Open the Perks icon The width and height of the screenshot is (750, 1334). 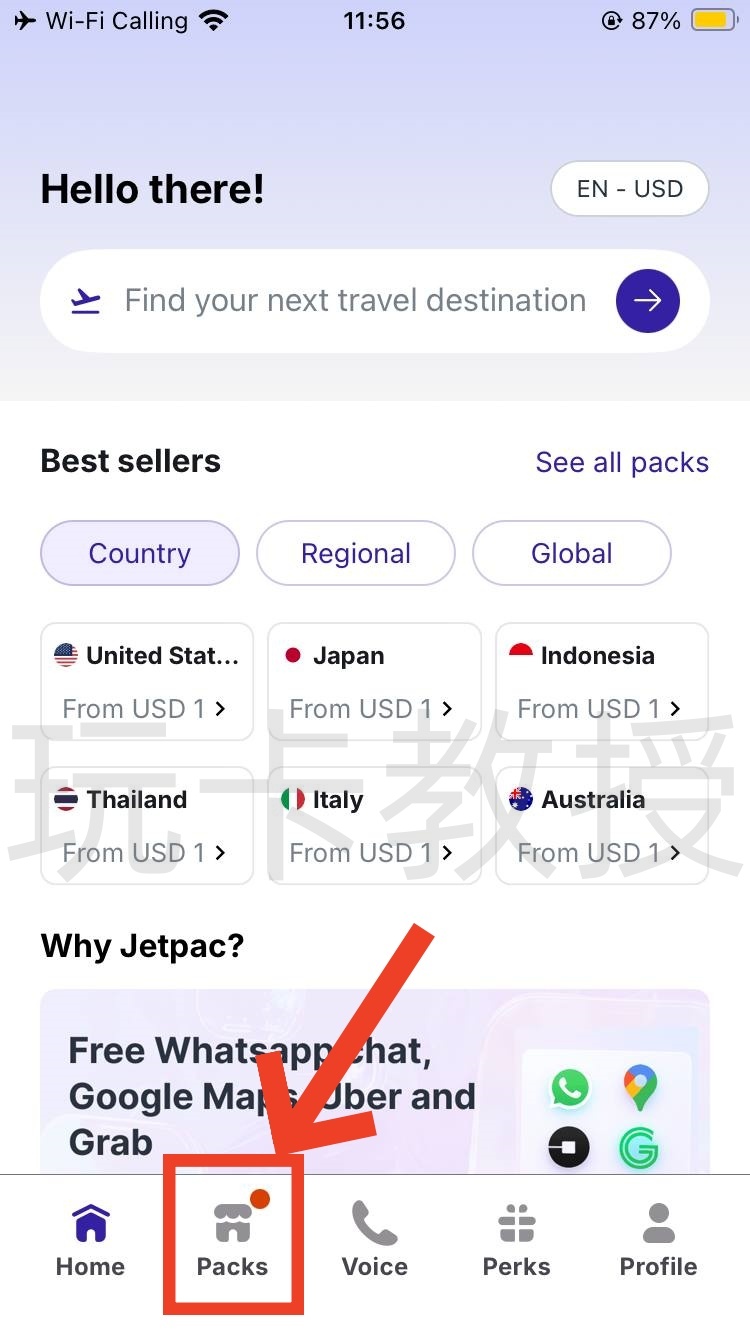[x=516, y=1221]
